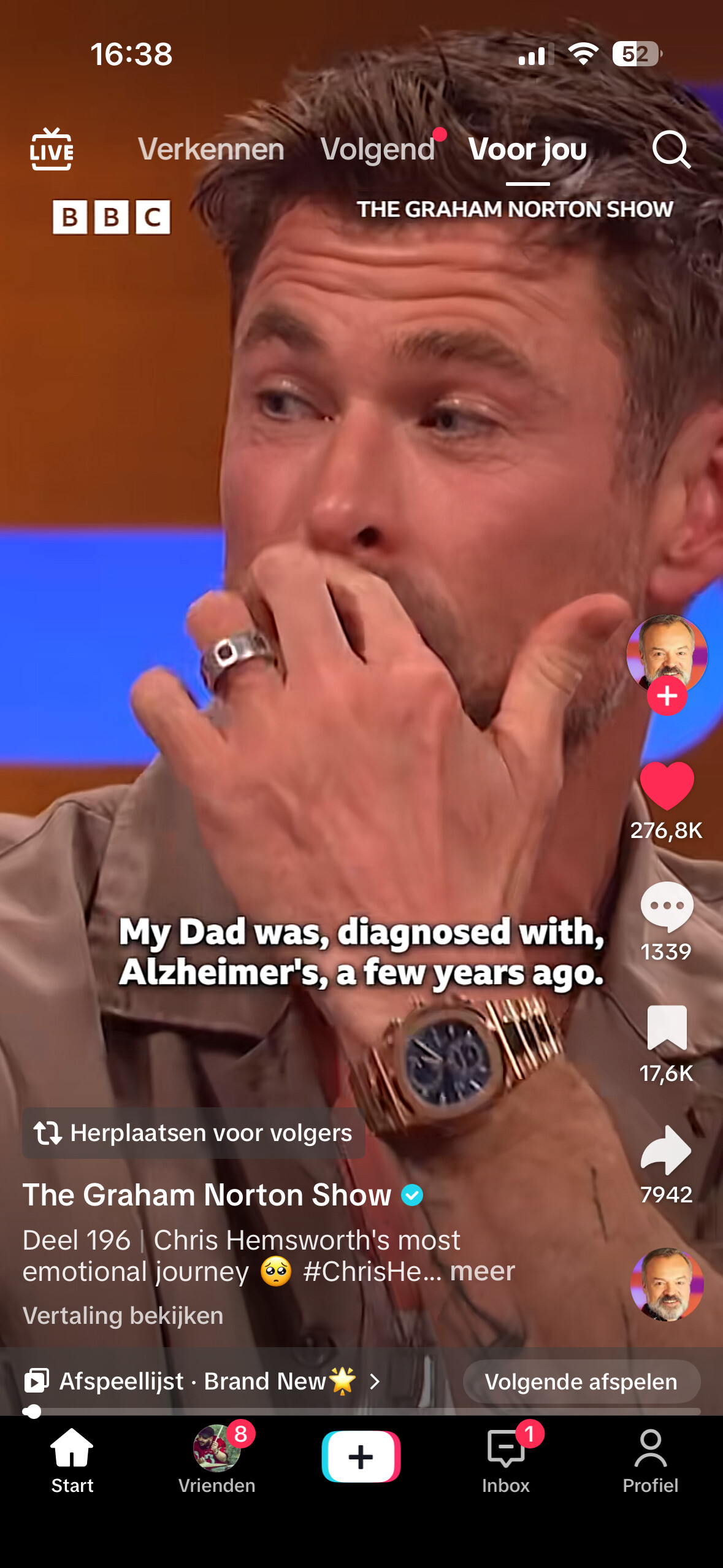This screenshot has height=1568, width=723.
Task: Open The Graham Norton Show profile name
Action: [x=207, y=1195]
